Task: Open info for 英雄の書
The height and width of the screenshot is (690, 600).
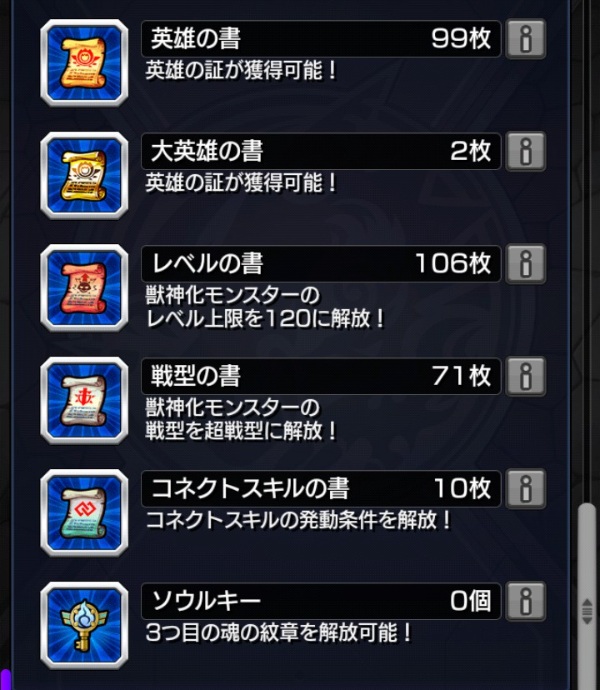Action: coord(525,39)
